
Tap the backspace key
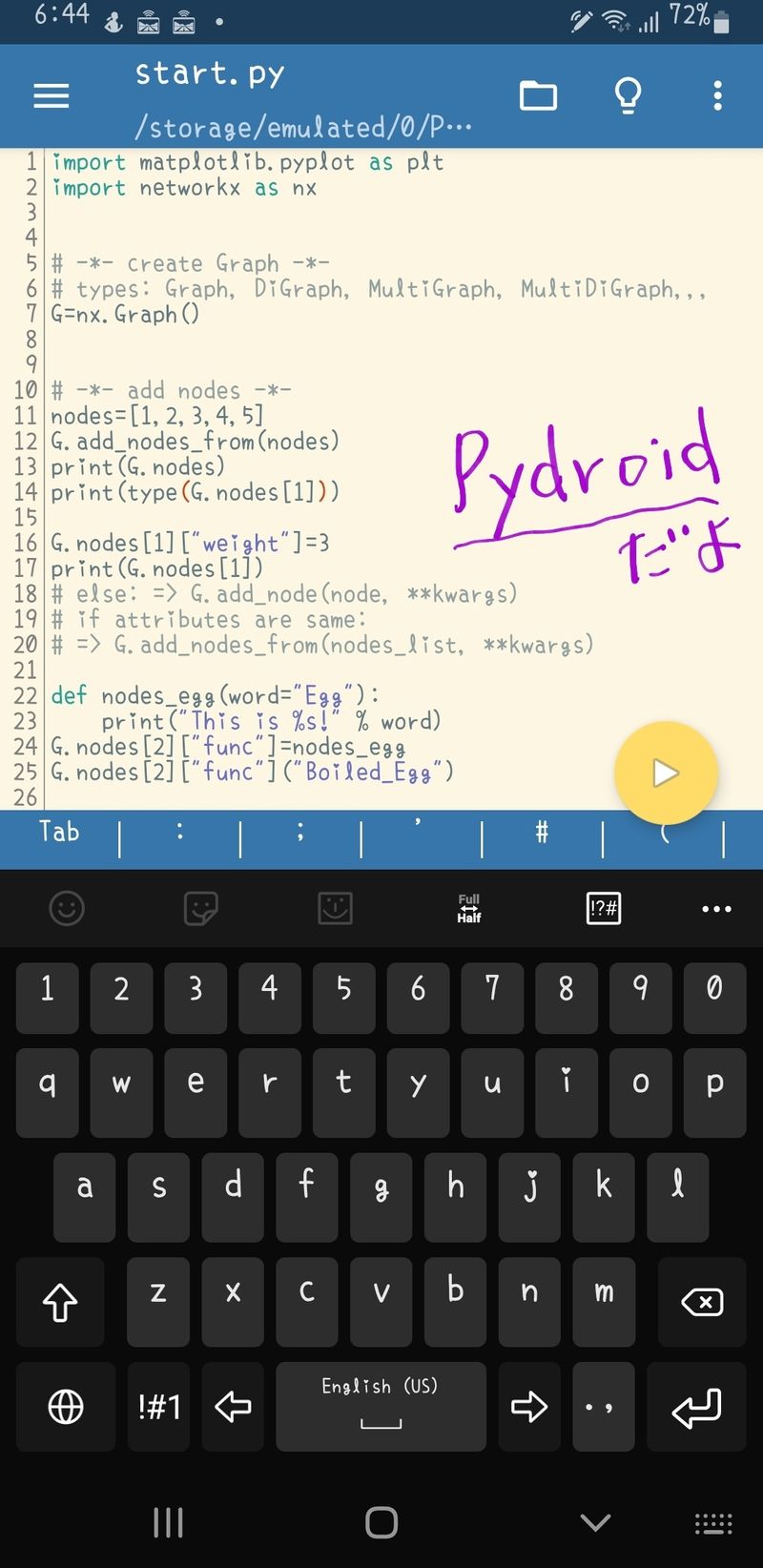coord(702,1302)
